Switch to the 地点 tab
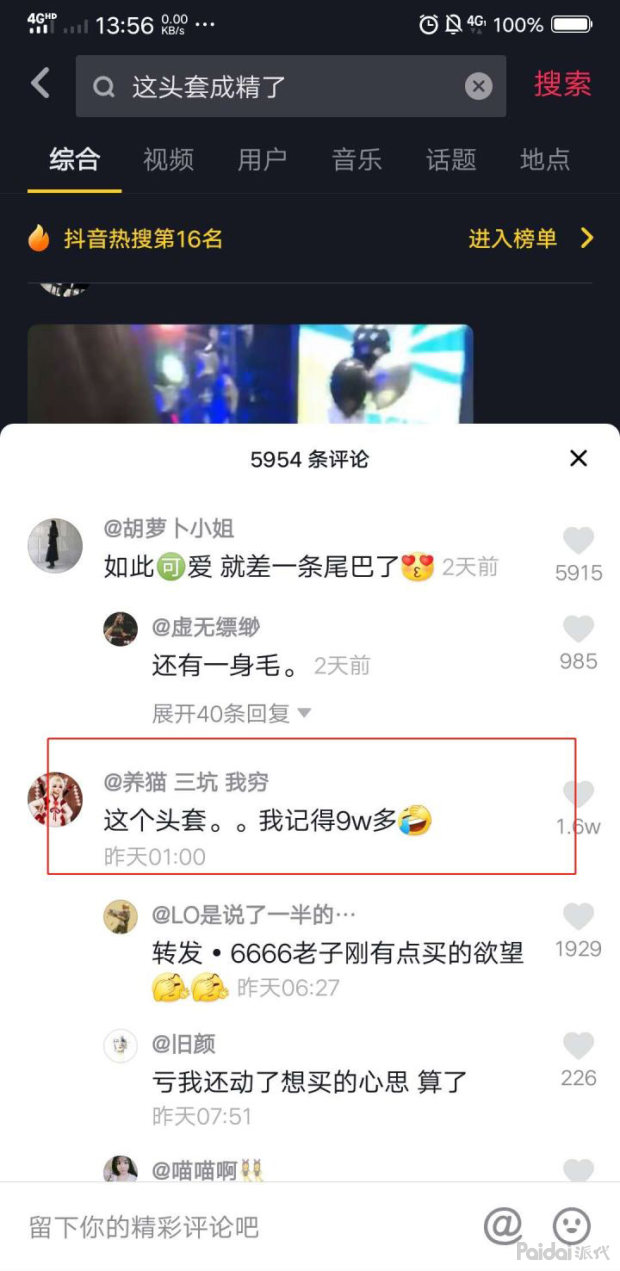This screenshot has height=1271, width=620. click(x=545, y=159)
